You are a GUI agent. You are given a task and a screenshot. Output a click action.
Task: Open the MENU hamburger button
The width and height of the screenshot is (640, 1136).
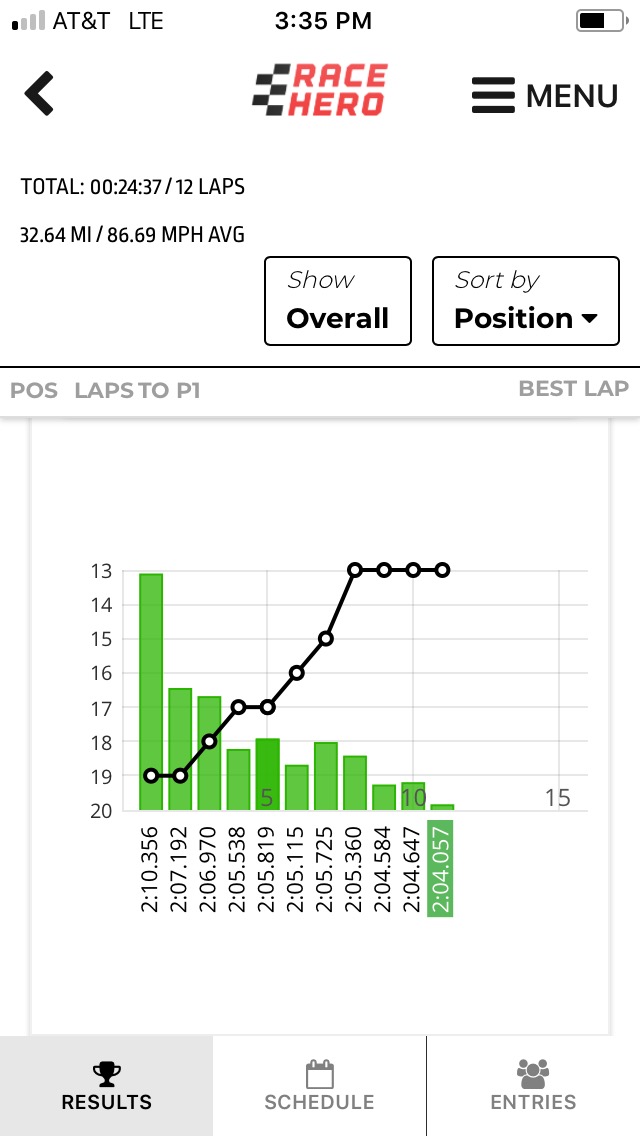[x=544, y=95]
